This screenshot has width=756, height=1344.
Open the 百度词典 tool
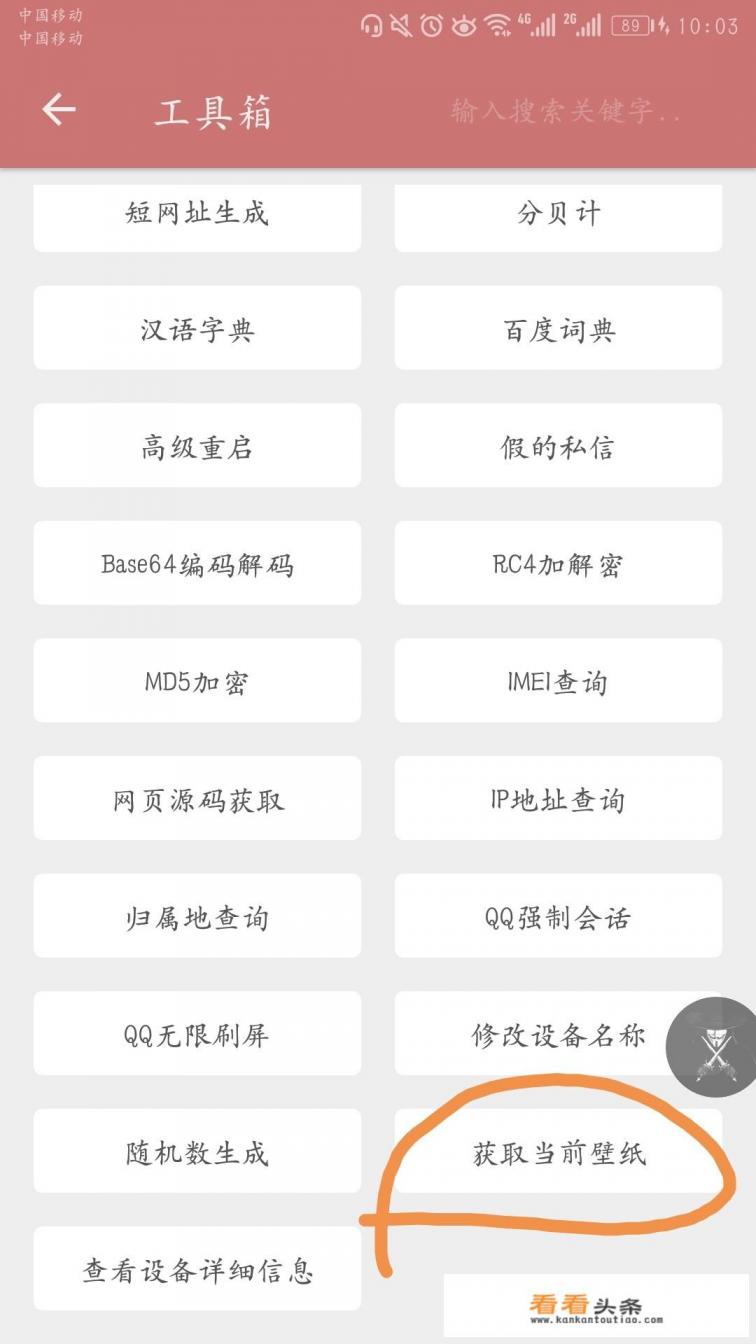tap(558, 328)
